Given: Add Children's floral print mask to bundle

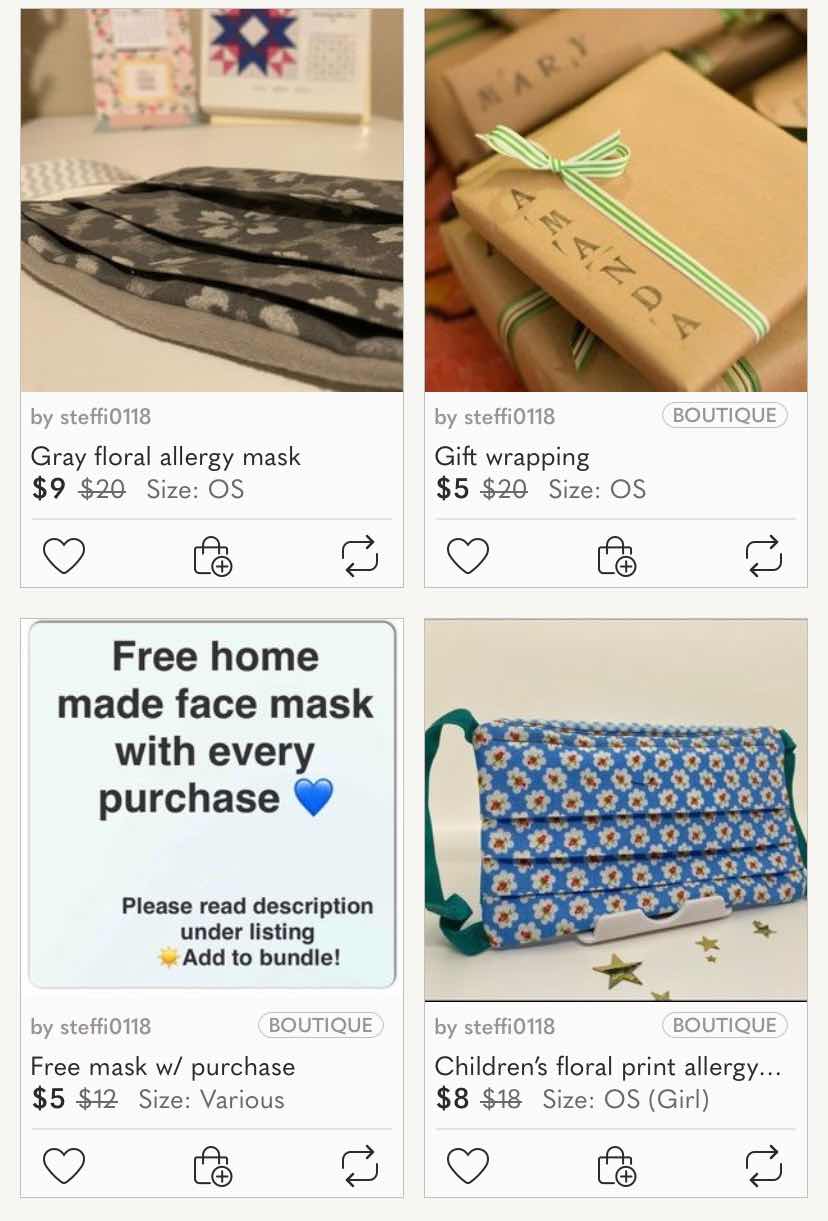Looking at the screenshot, I should (616, 1166).
